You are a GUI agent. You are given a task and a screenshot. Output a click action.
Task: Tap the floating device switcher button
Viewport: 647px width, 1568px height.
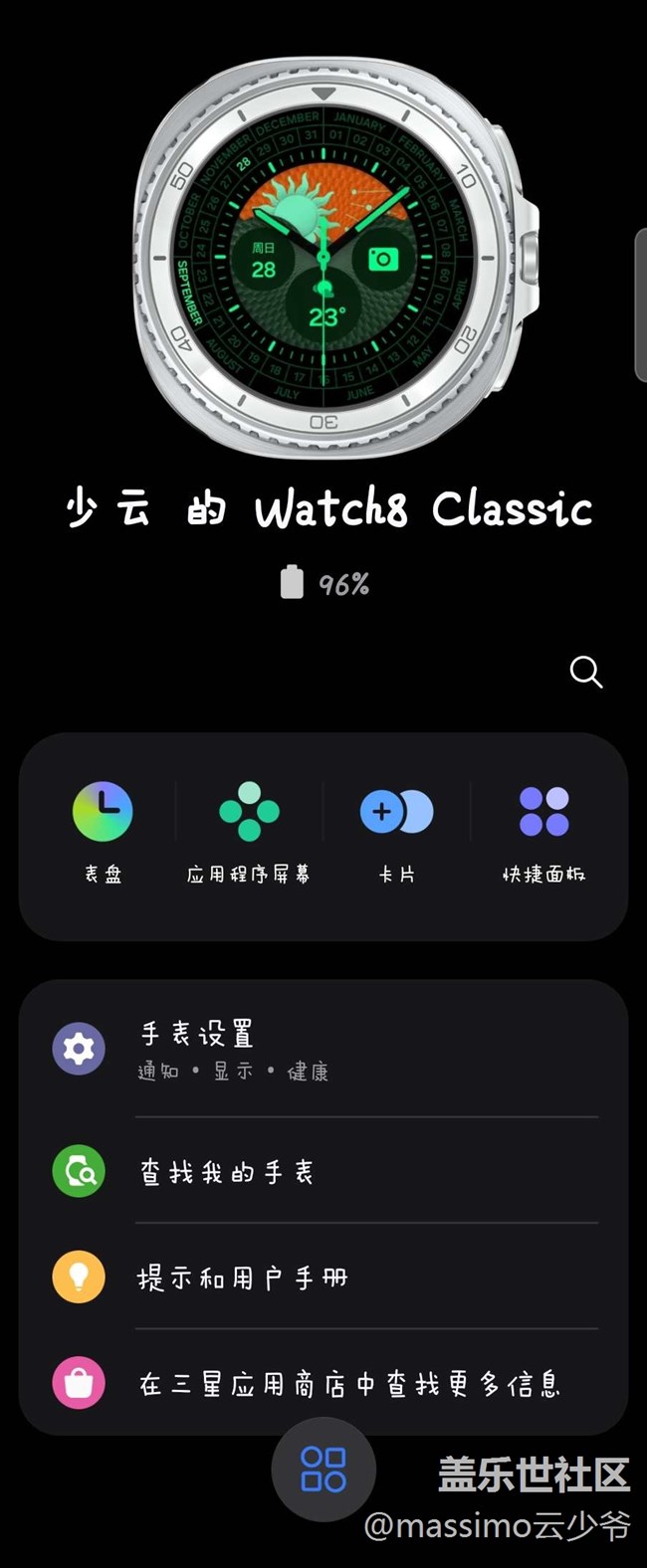click(323, 1470)
